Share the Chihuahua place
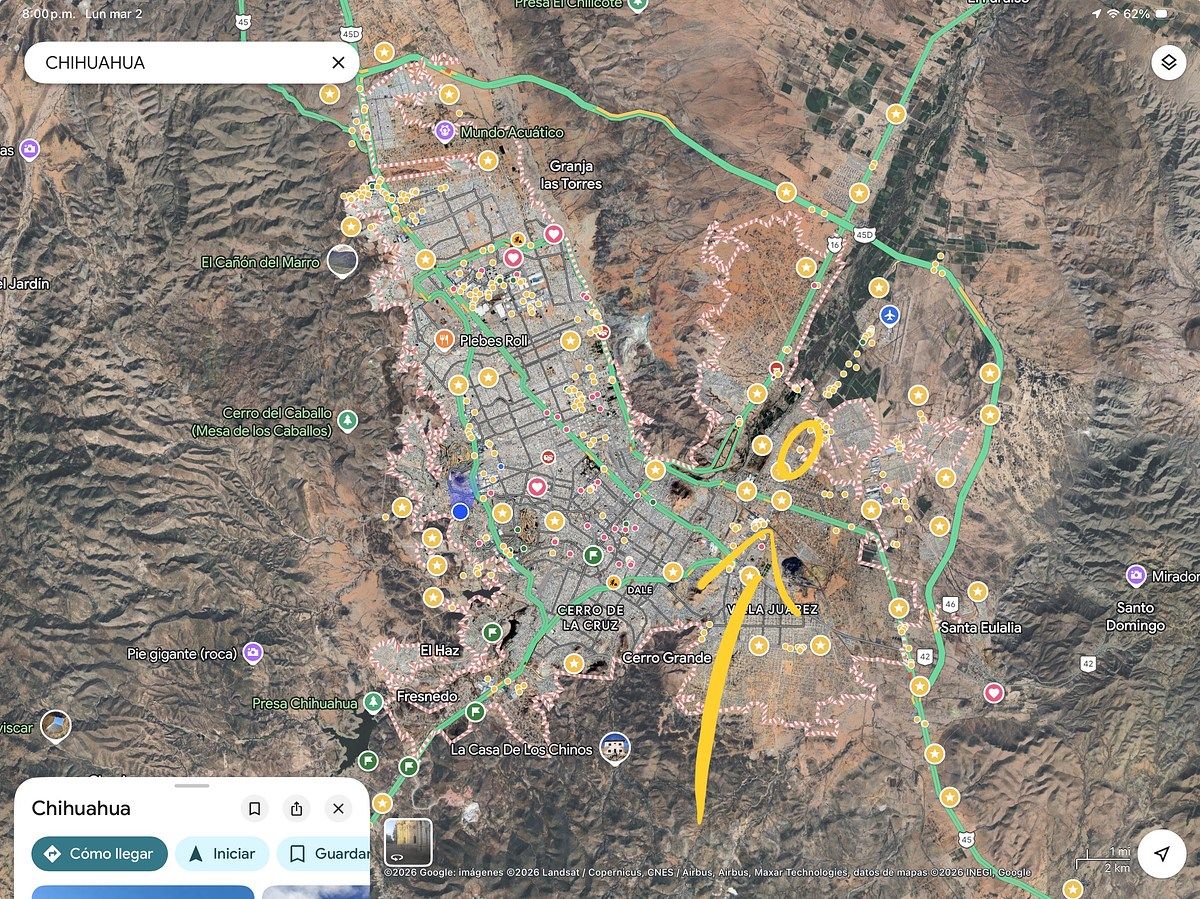 (x=297, y=808)
